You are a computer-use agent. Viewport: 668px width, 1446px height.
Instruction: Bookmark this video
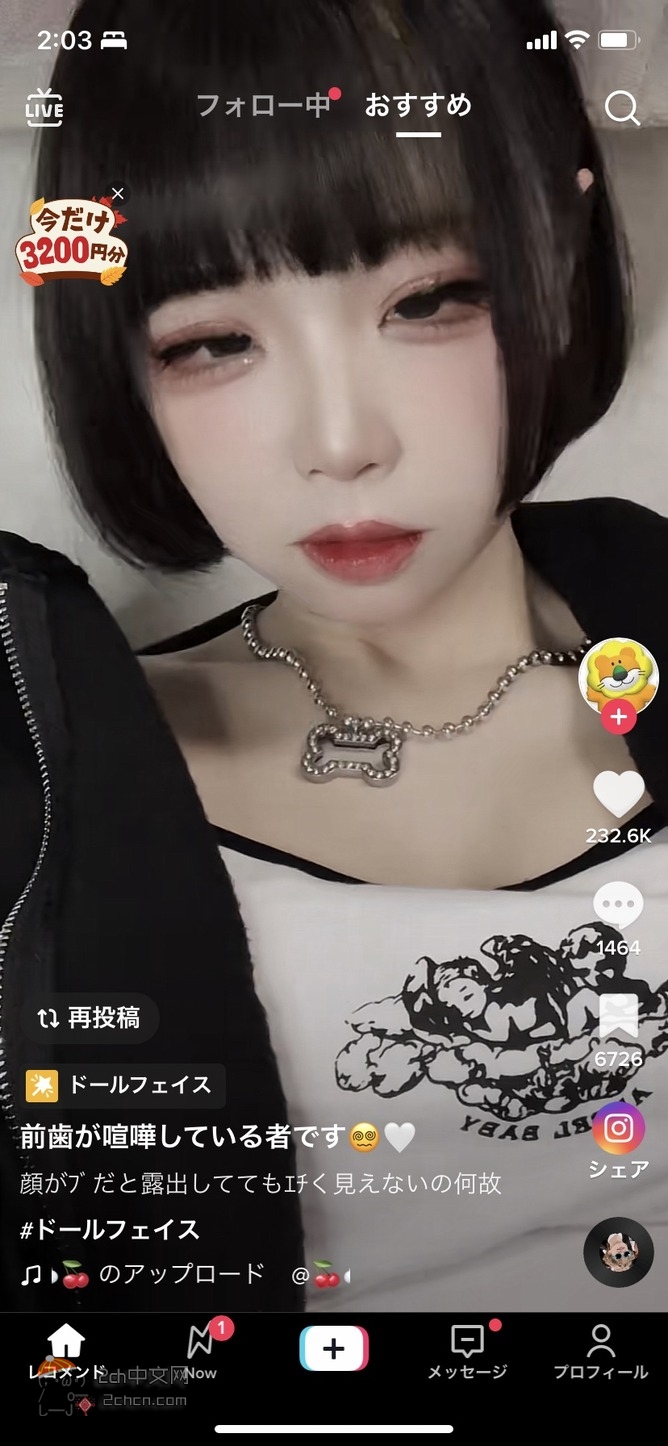pos(618,1018)
